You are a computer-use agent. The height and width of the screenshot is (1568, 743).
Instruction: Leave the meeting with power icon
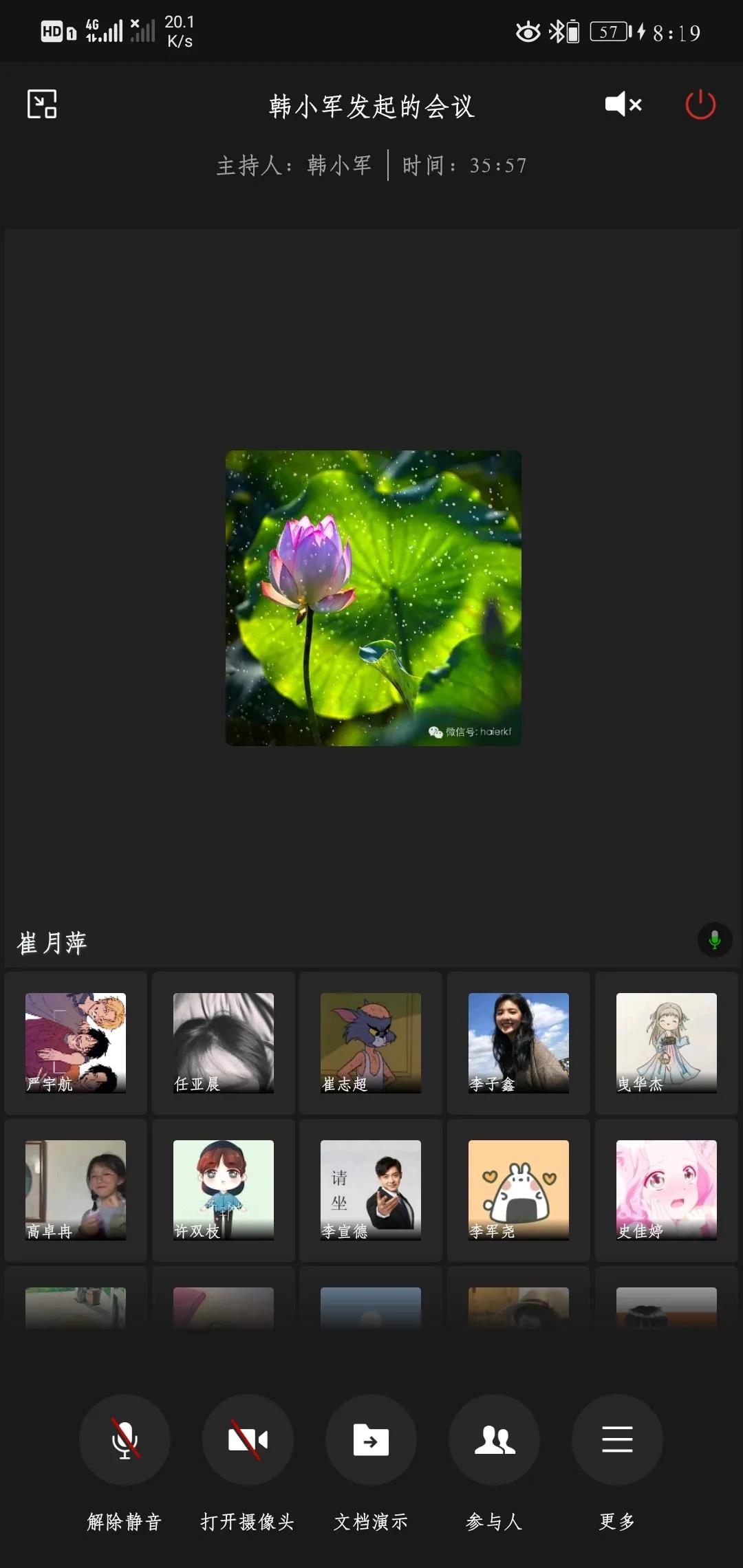(700, 105)
